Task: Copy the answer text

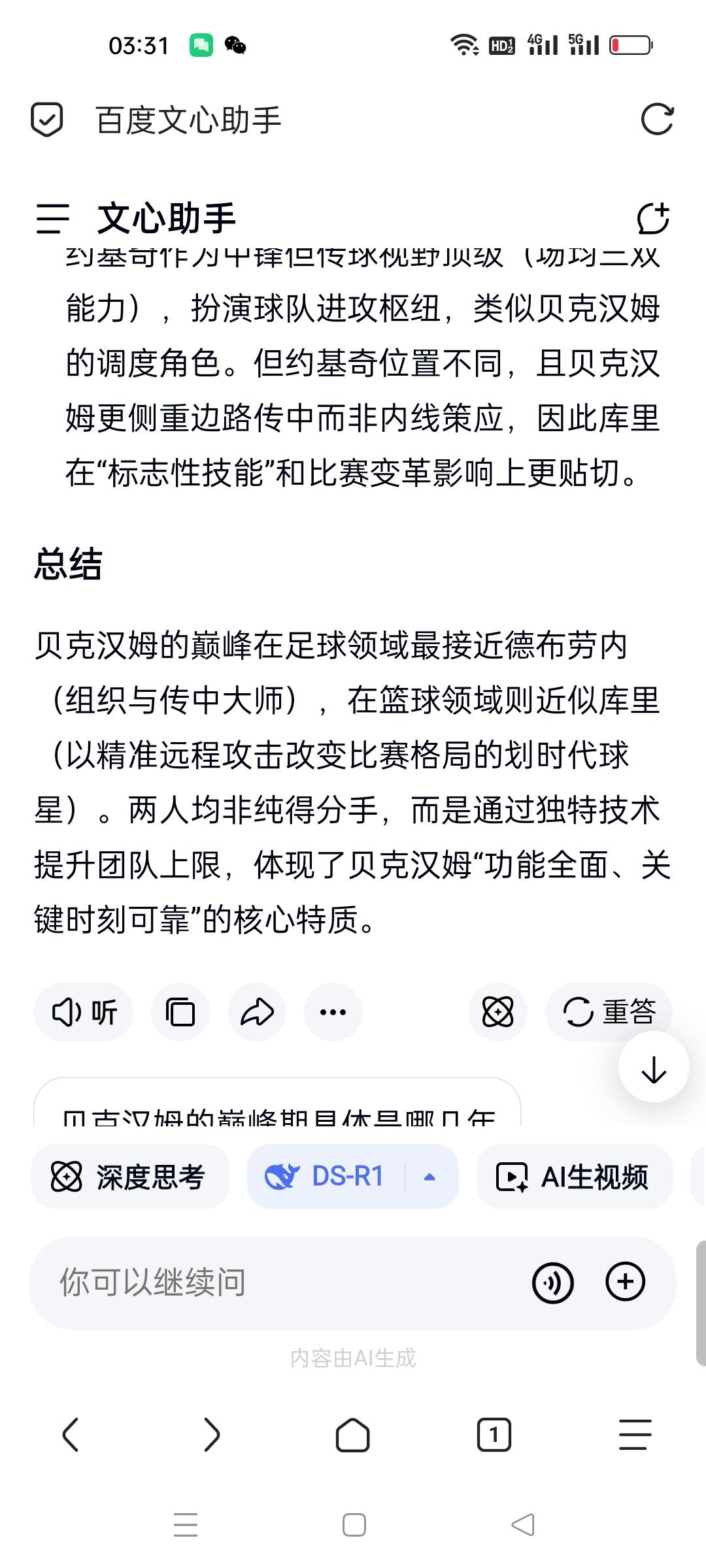Action: pyautogui.click(x=180, y=1012)
